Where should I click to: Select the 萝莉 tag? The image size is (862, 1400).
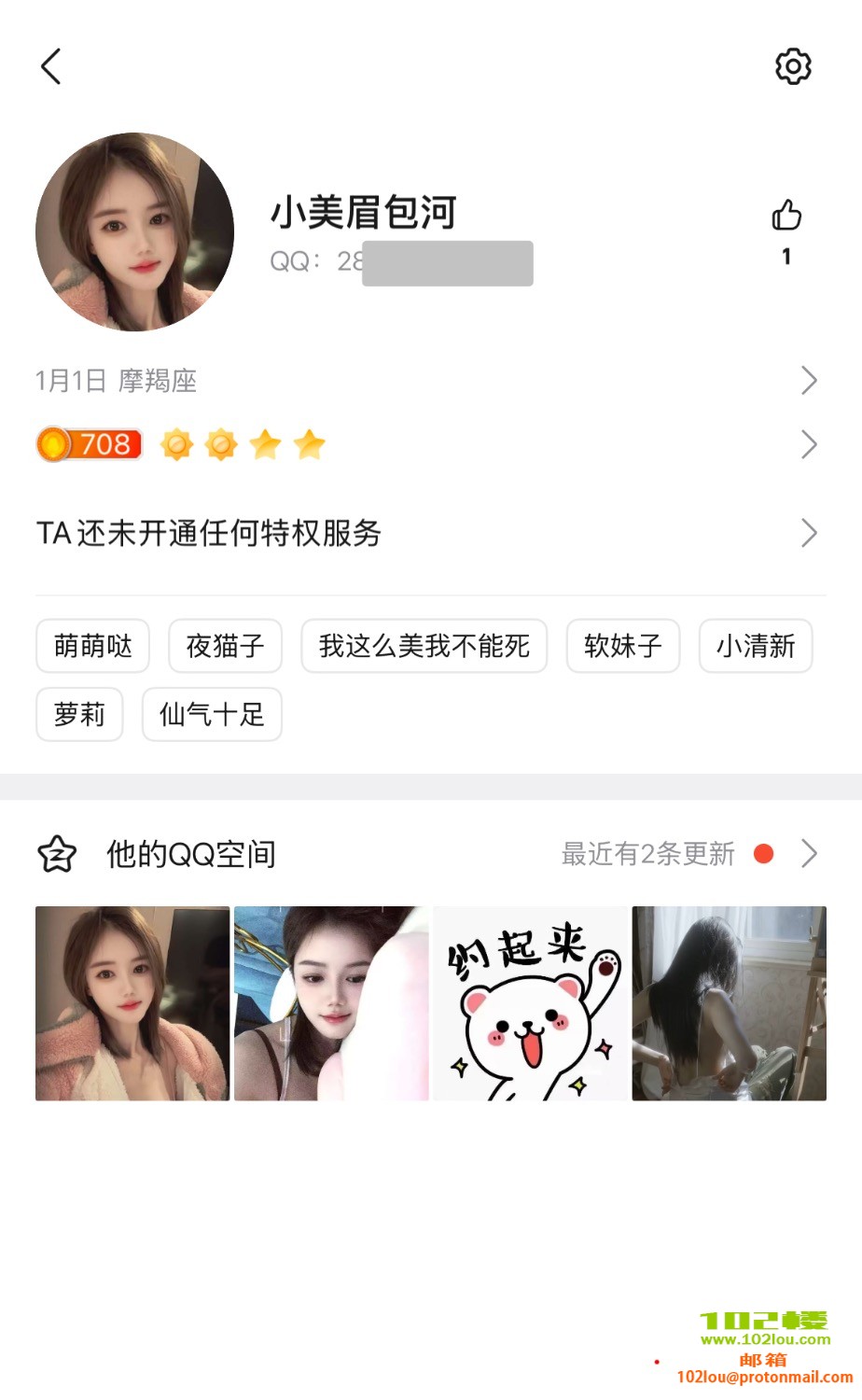(x=79, y=715)
